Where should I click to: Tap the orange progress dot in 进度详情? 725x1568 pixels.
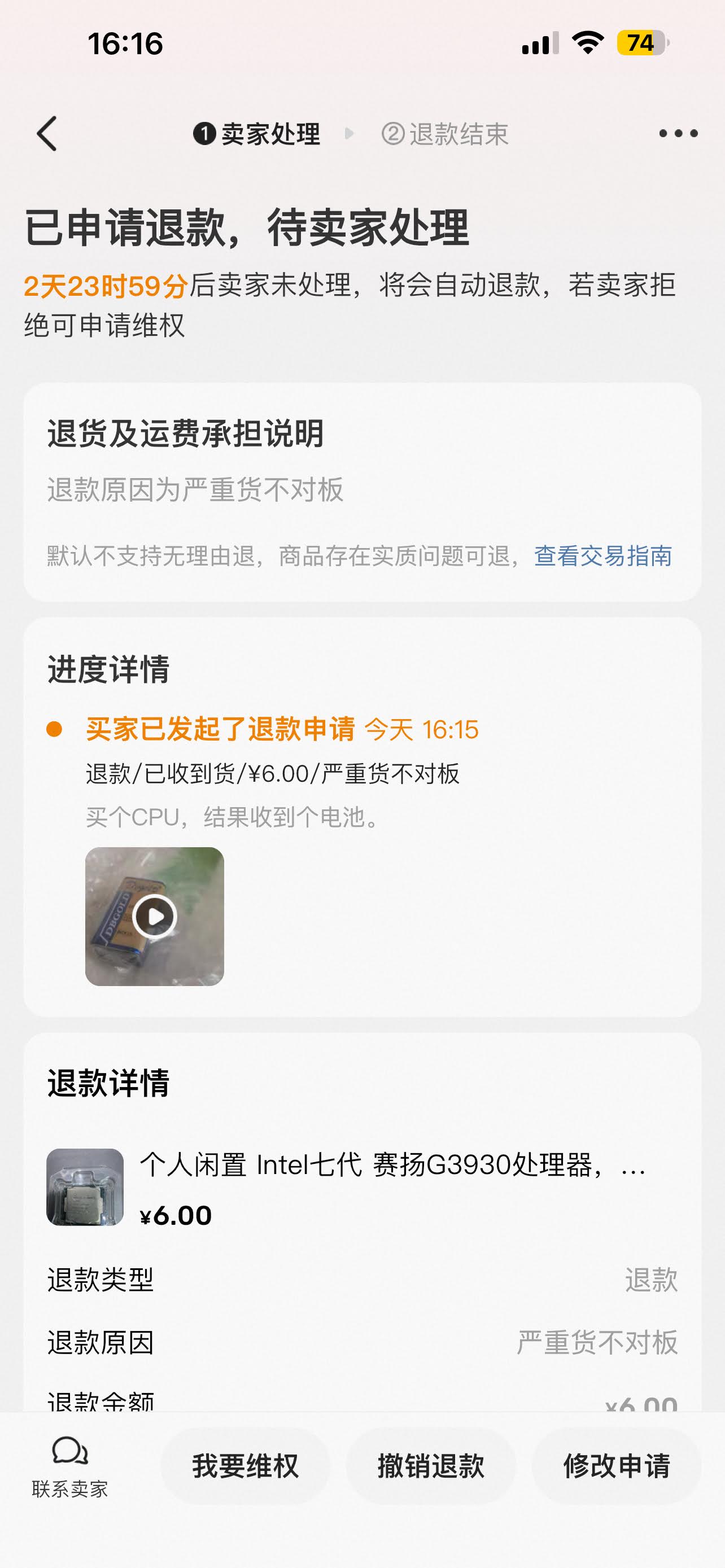[x=55, y=729]
